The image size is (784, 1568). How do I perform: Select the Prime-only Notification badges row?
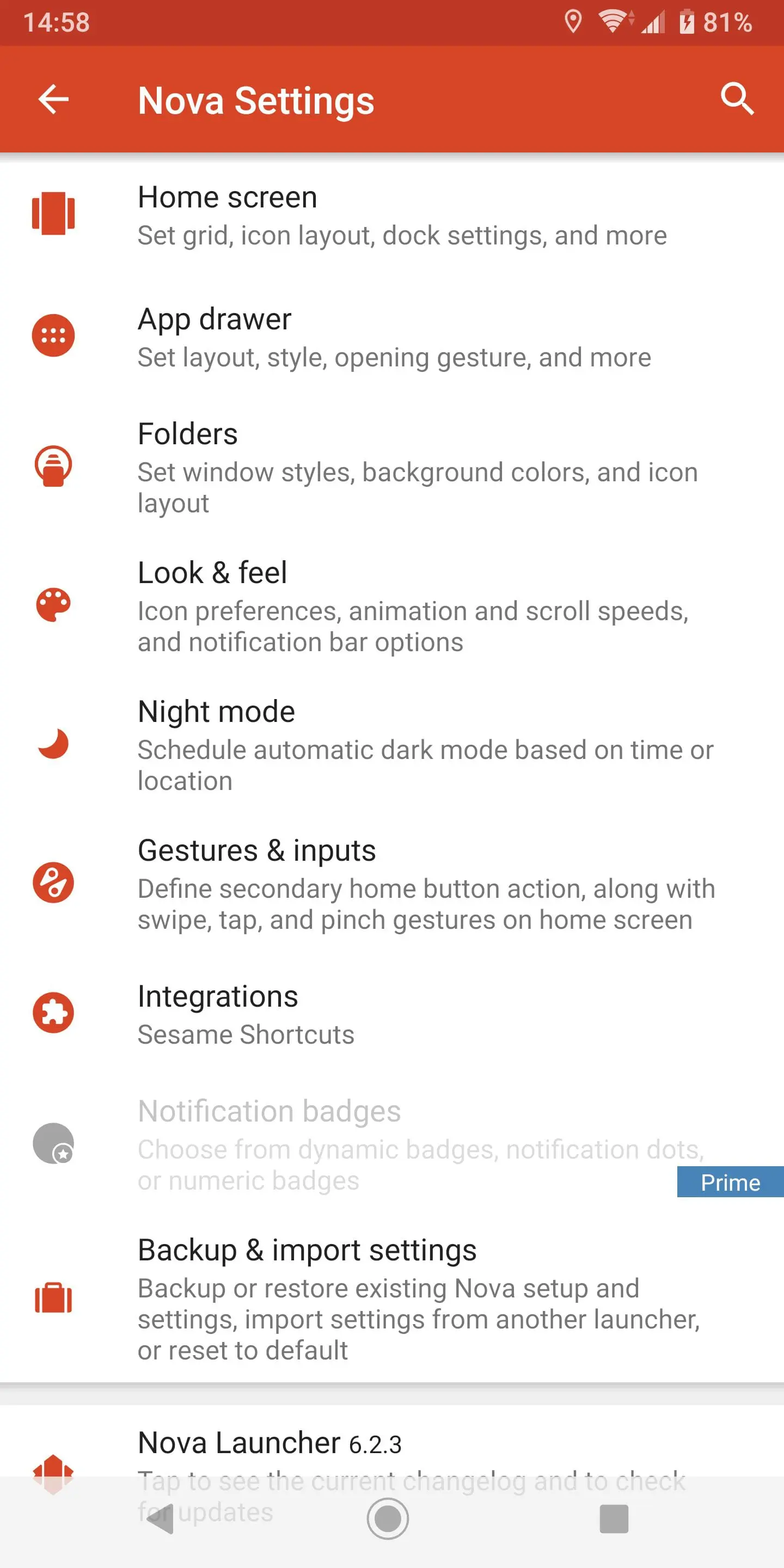click(392, 1144)
